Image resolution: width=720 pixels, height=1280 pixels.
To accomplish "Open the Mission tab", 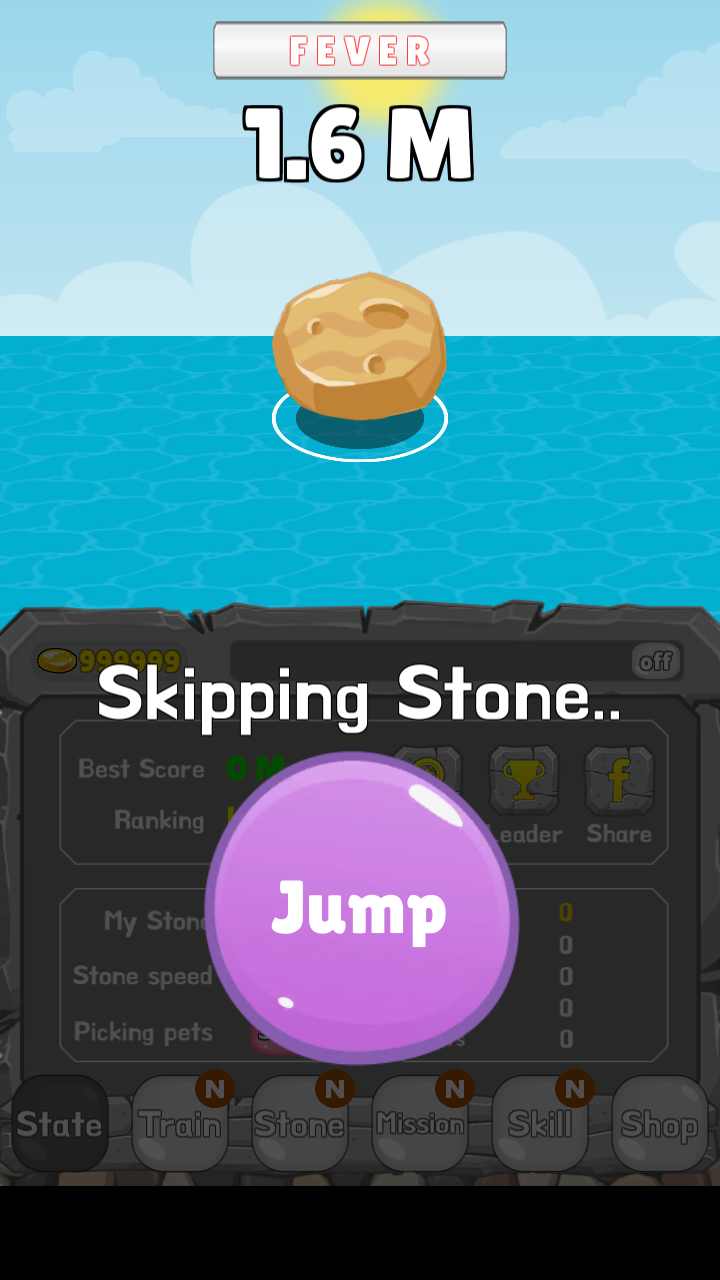I will click(420, 1124).
